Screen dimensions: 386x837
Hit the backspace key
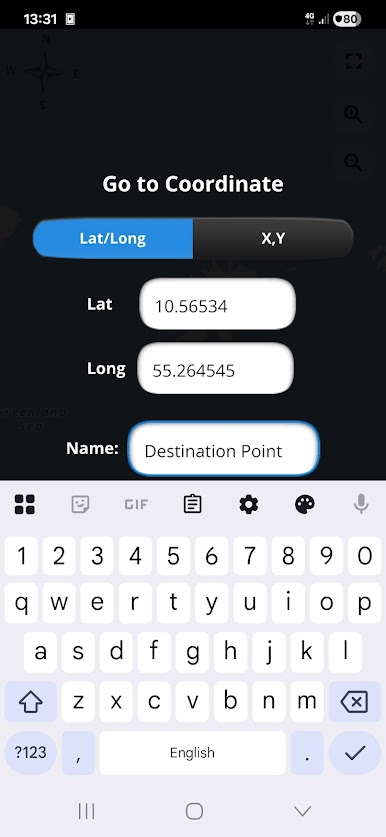tap(355, 701)
